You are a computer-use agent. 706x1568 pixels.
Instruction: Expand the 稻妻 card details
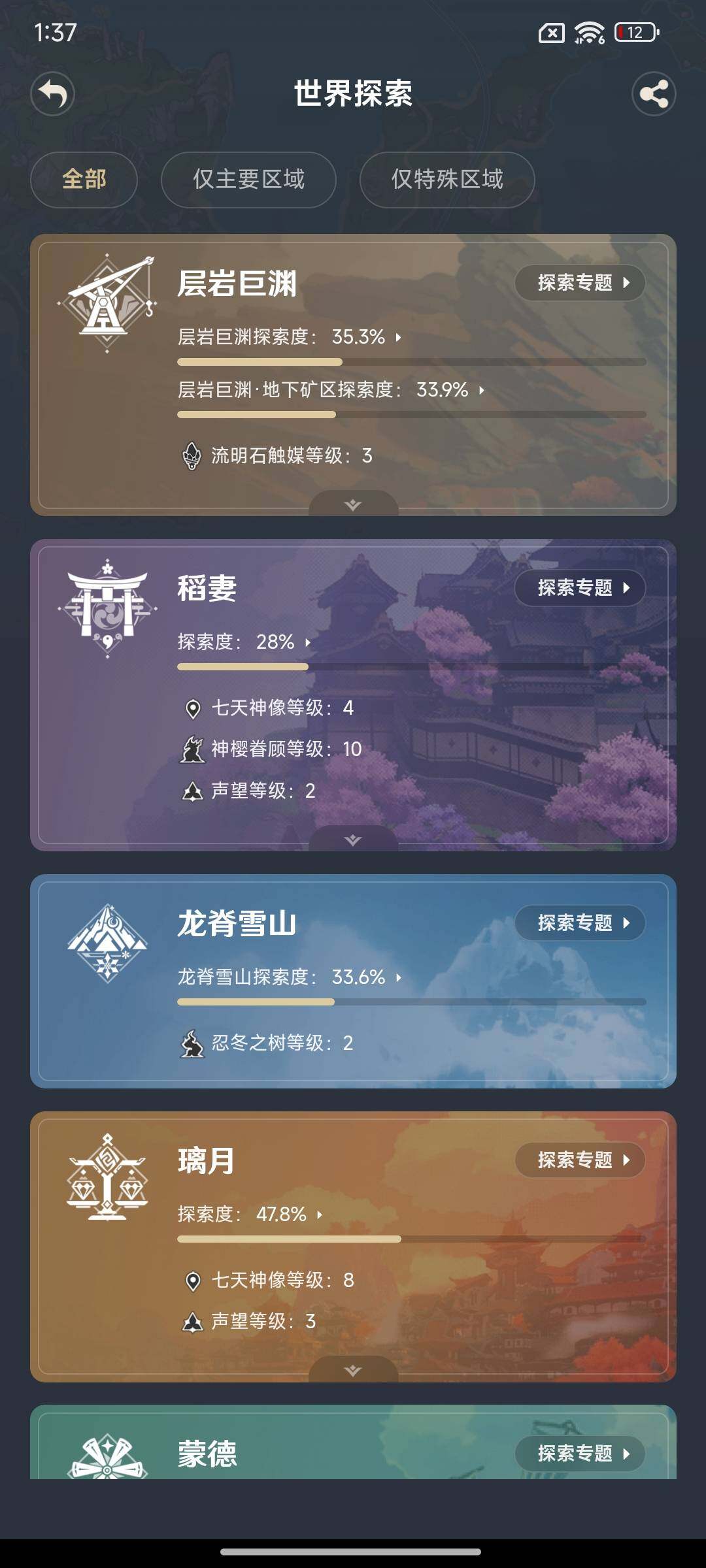353,840
